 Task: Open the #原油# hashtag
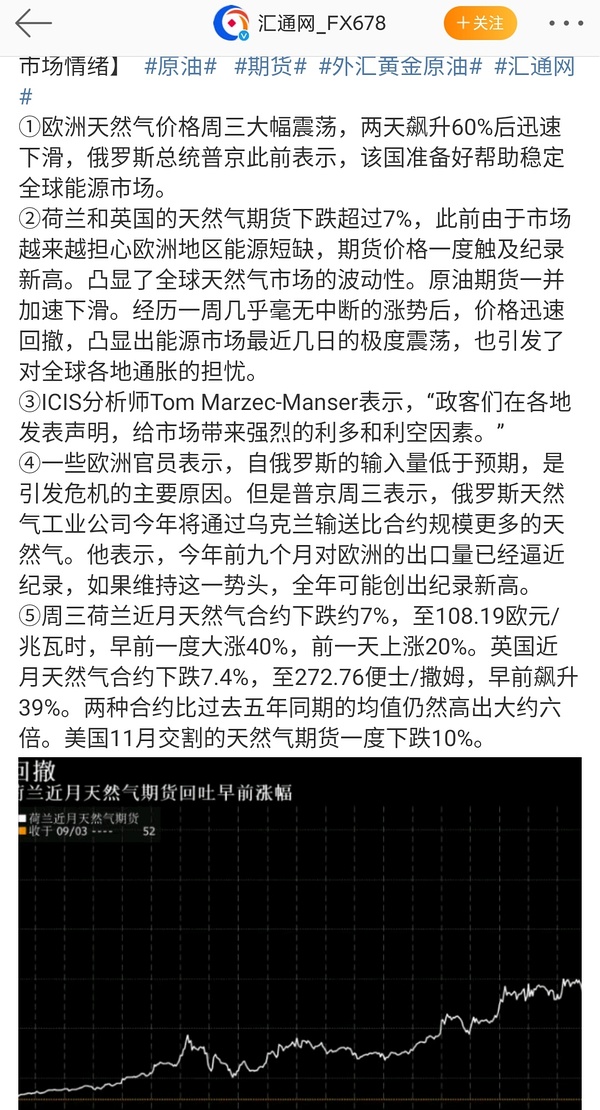[181, 67]
